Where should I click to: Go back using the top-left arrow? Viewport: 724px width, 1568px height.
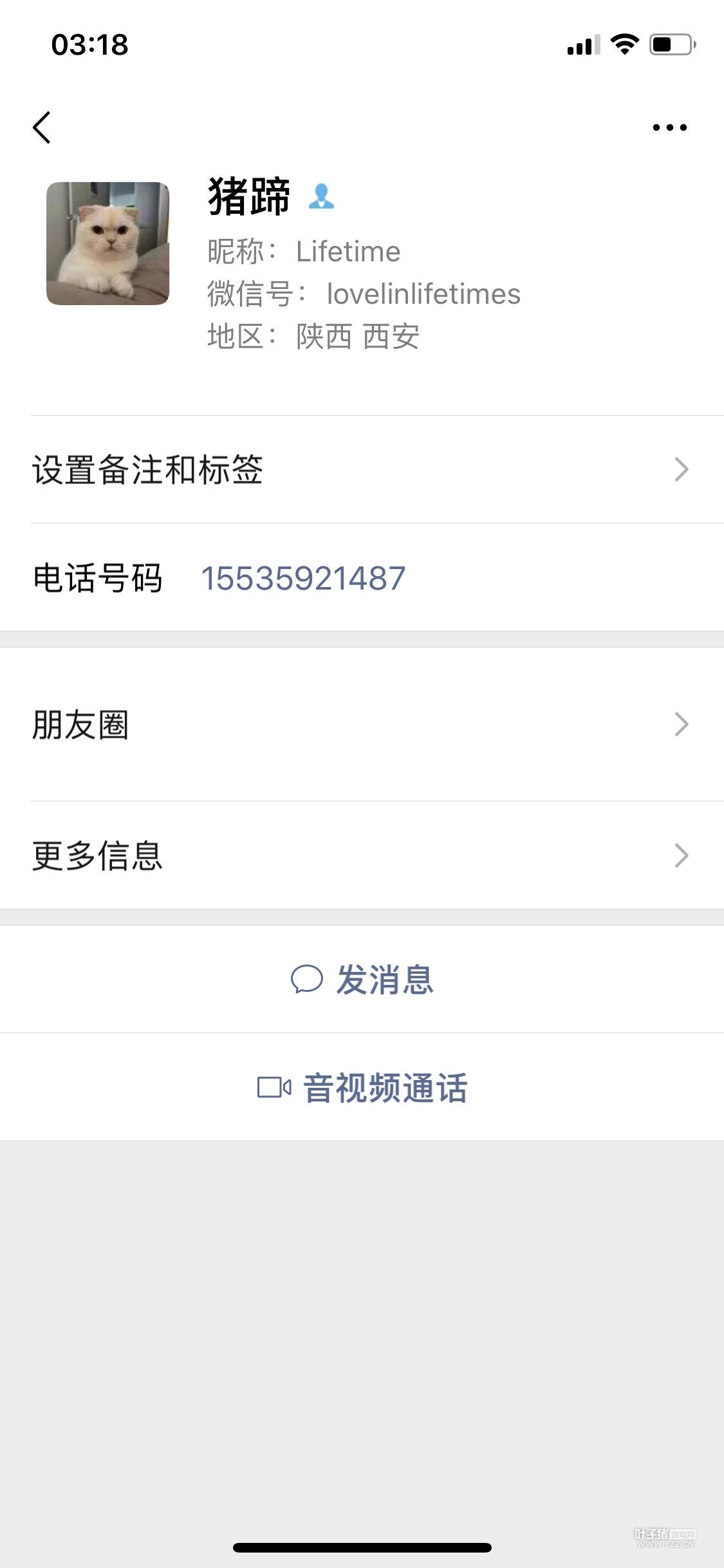coord(42,127)
